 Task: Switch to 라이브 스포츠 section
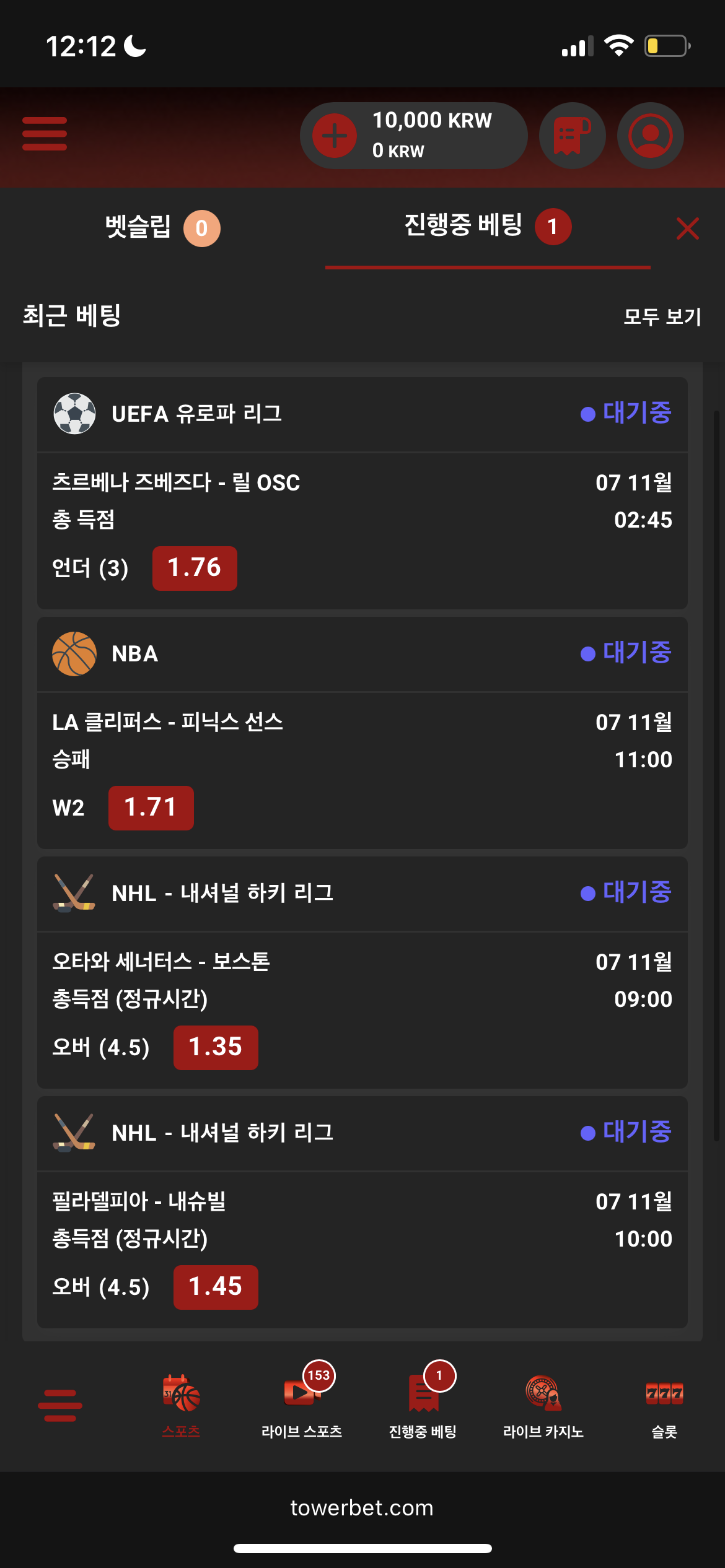[302, 1406]
